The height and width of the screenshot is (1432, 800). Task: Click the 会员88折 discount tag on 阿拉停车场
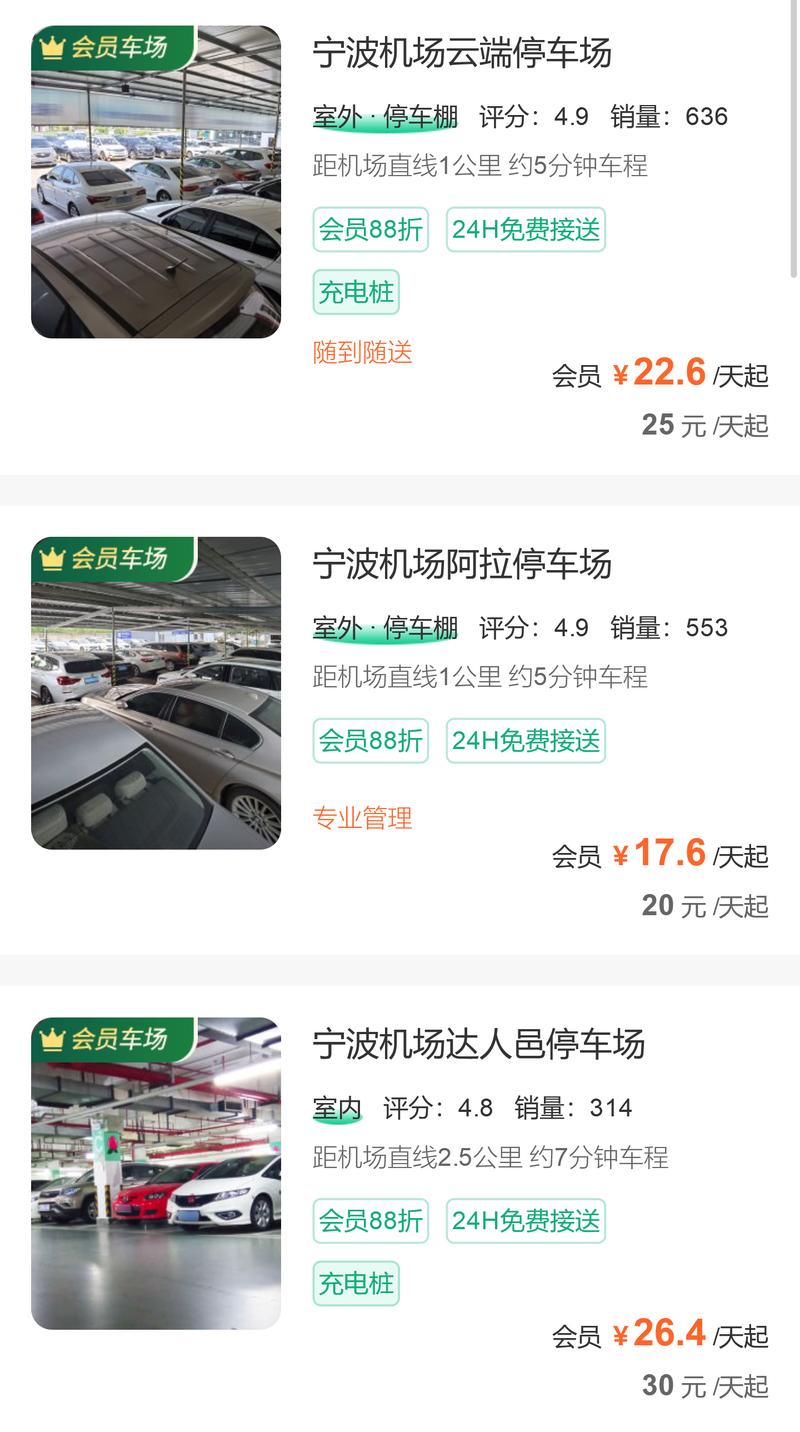[x=370, y=741]
